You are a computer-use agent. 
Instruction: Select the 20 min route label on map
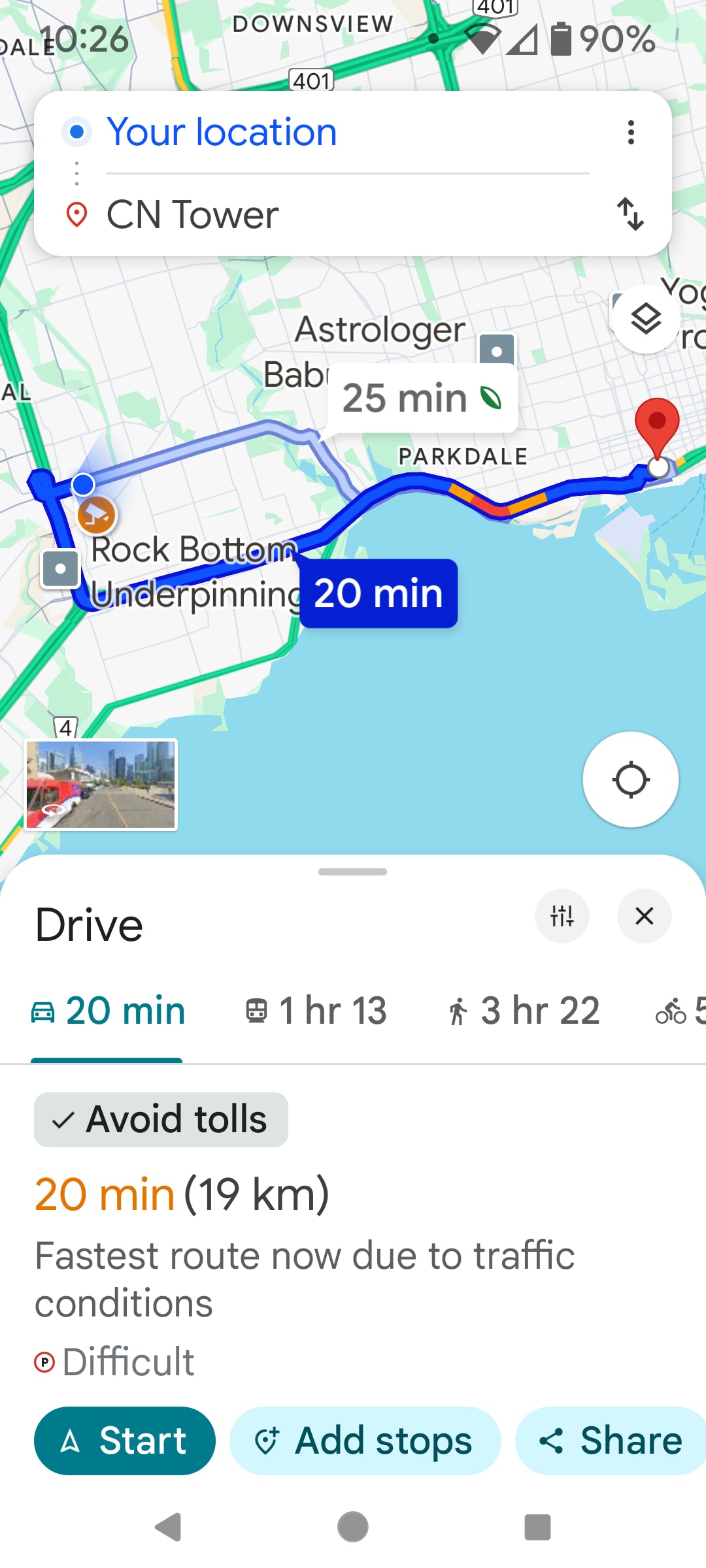378,594
